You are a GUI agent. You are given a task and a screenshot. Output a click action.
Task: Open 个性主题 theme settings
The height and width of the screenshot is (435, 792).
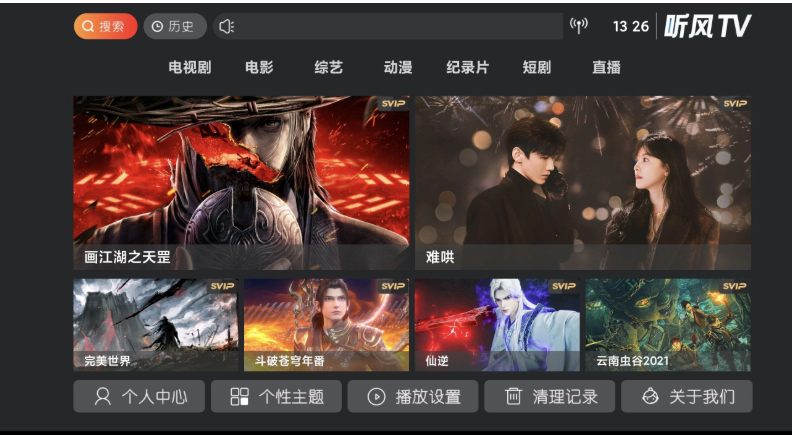(276, 396)
